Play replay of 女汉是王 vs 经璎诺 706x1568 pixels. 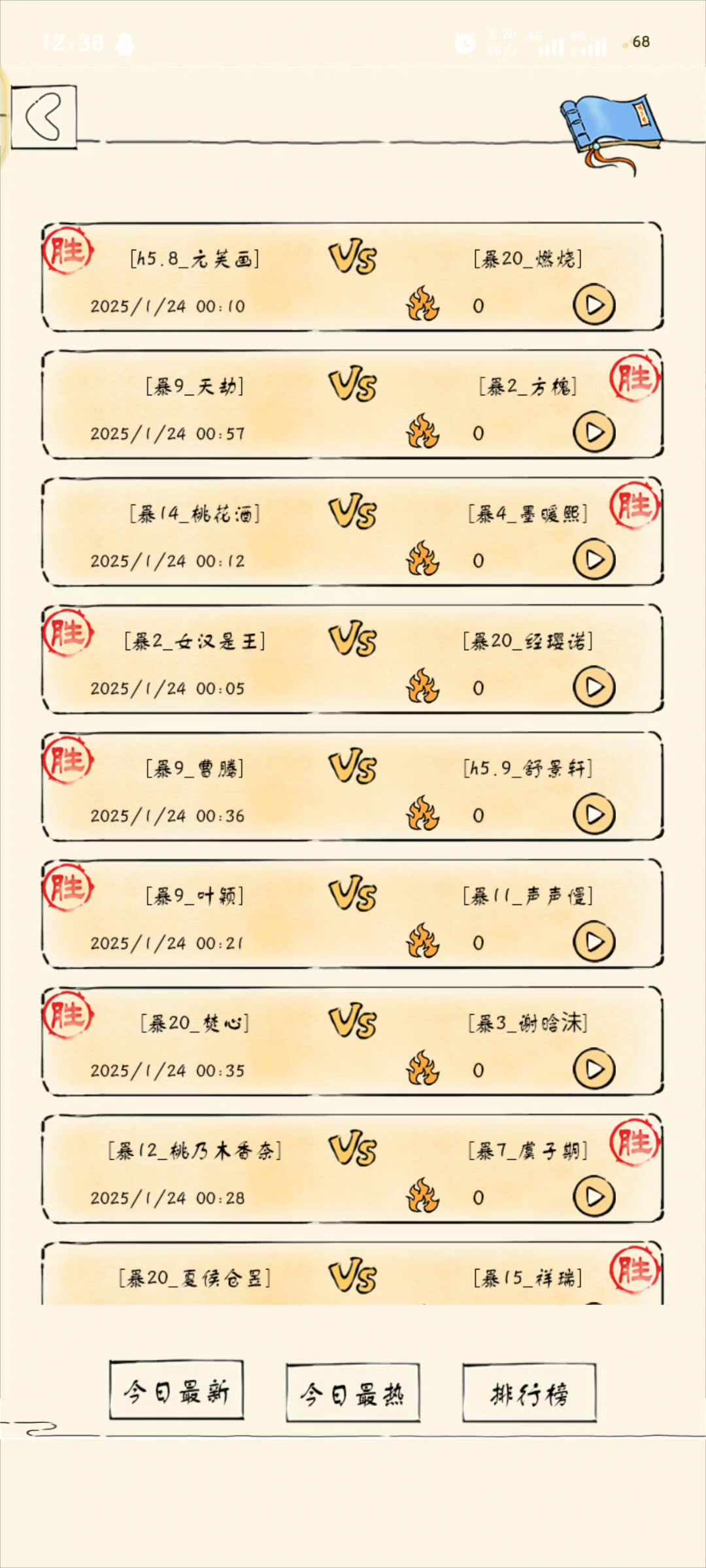pos(594,687)
